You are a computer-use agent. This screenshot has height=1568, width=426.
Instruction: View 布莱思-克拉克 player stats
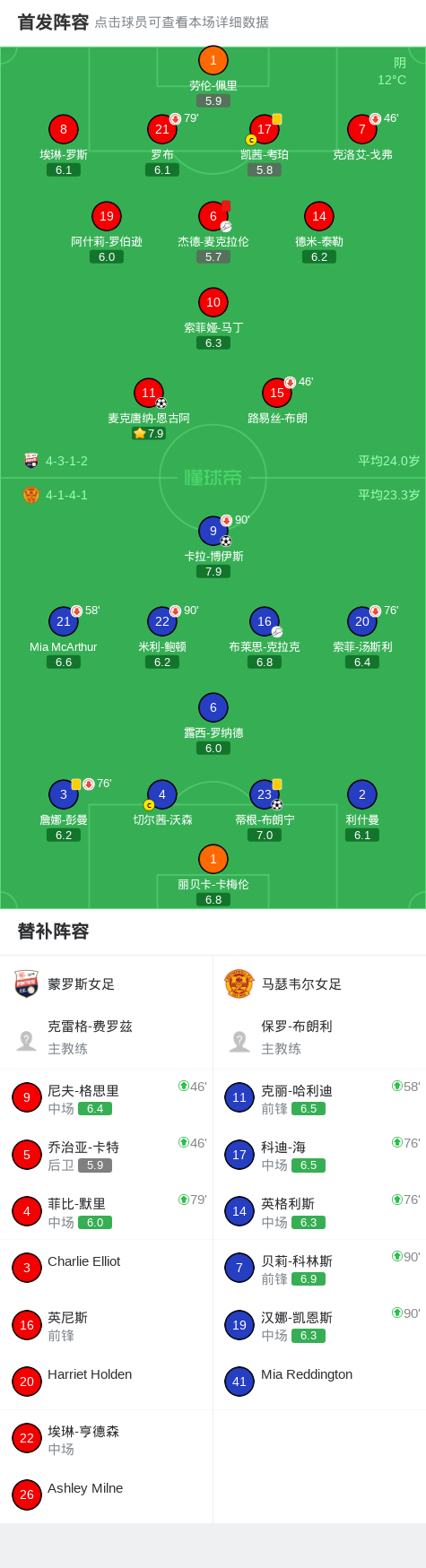pyautogui.click(x=265, y=637)
